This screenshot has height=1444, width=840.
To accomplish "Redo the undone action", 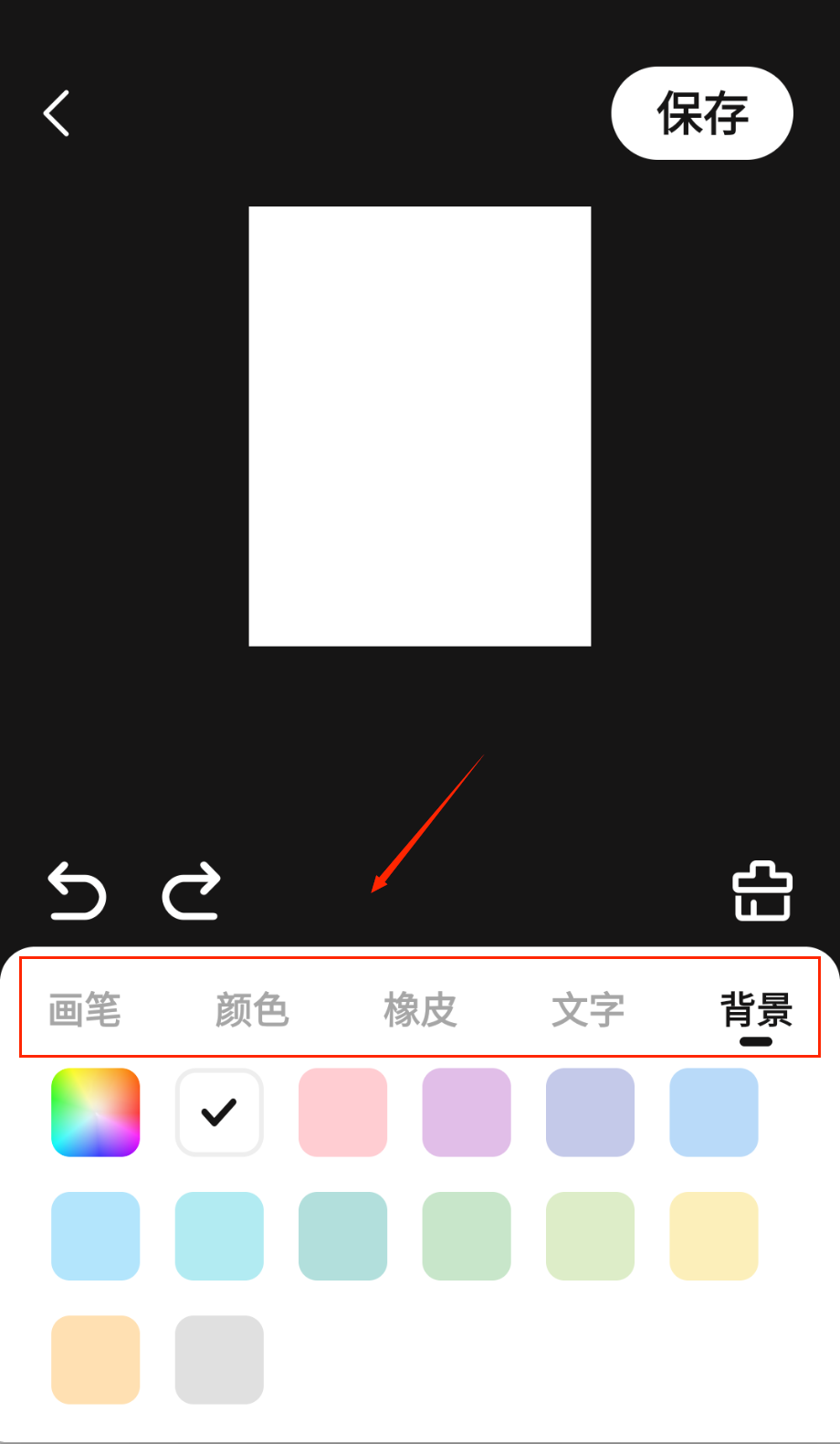I will coord(192,891).
